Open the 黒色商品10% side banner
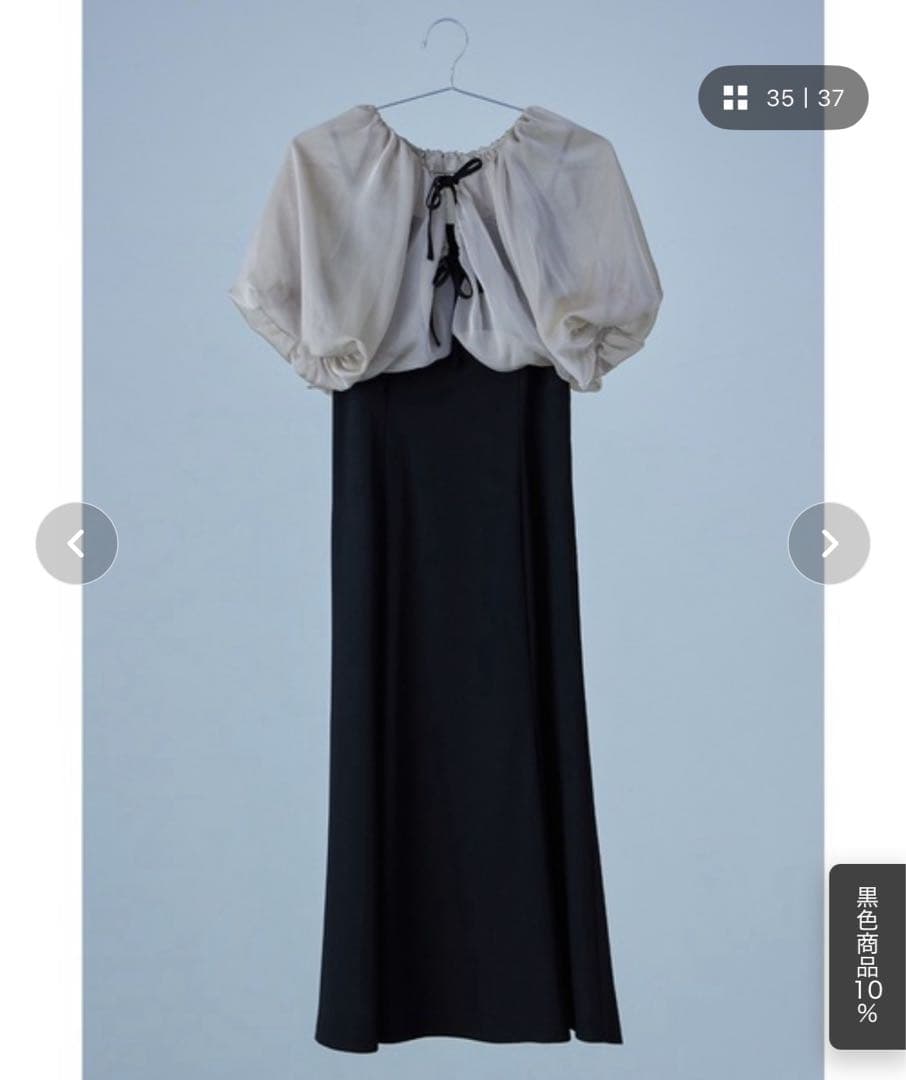Screen dimensions: 906x1080 (867, 955)
